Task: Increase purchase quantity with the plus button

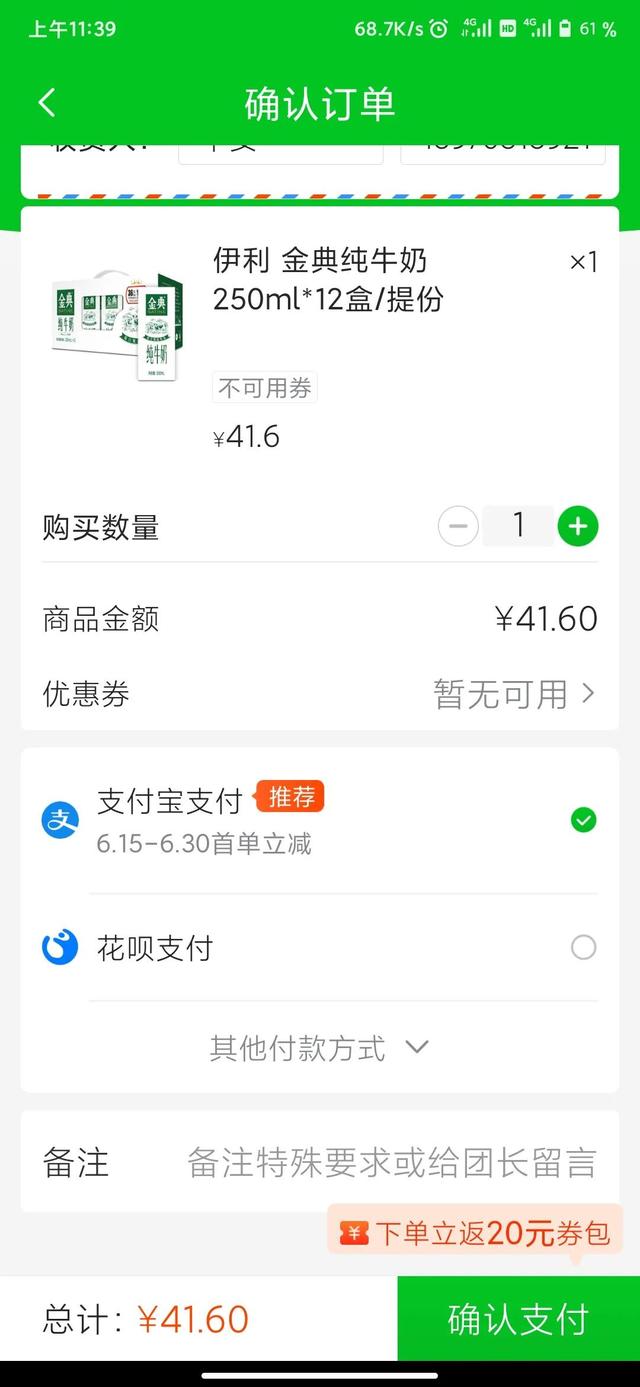Action: click(577, 526)
